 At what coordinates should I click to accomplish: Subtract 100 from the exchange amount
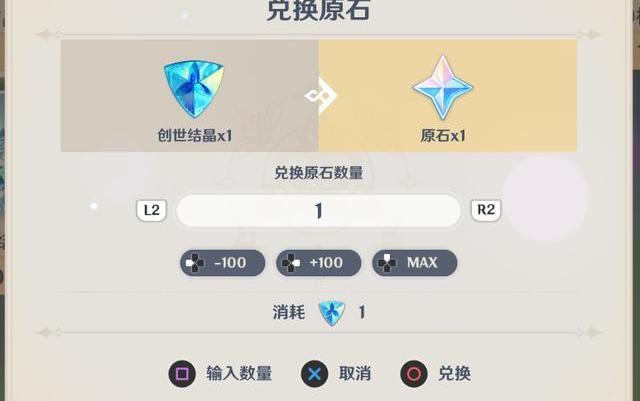(x=222, y=263)
